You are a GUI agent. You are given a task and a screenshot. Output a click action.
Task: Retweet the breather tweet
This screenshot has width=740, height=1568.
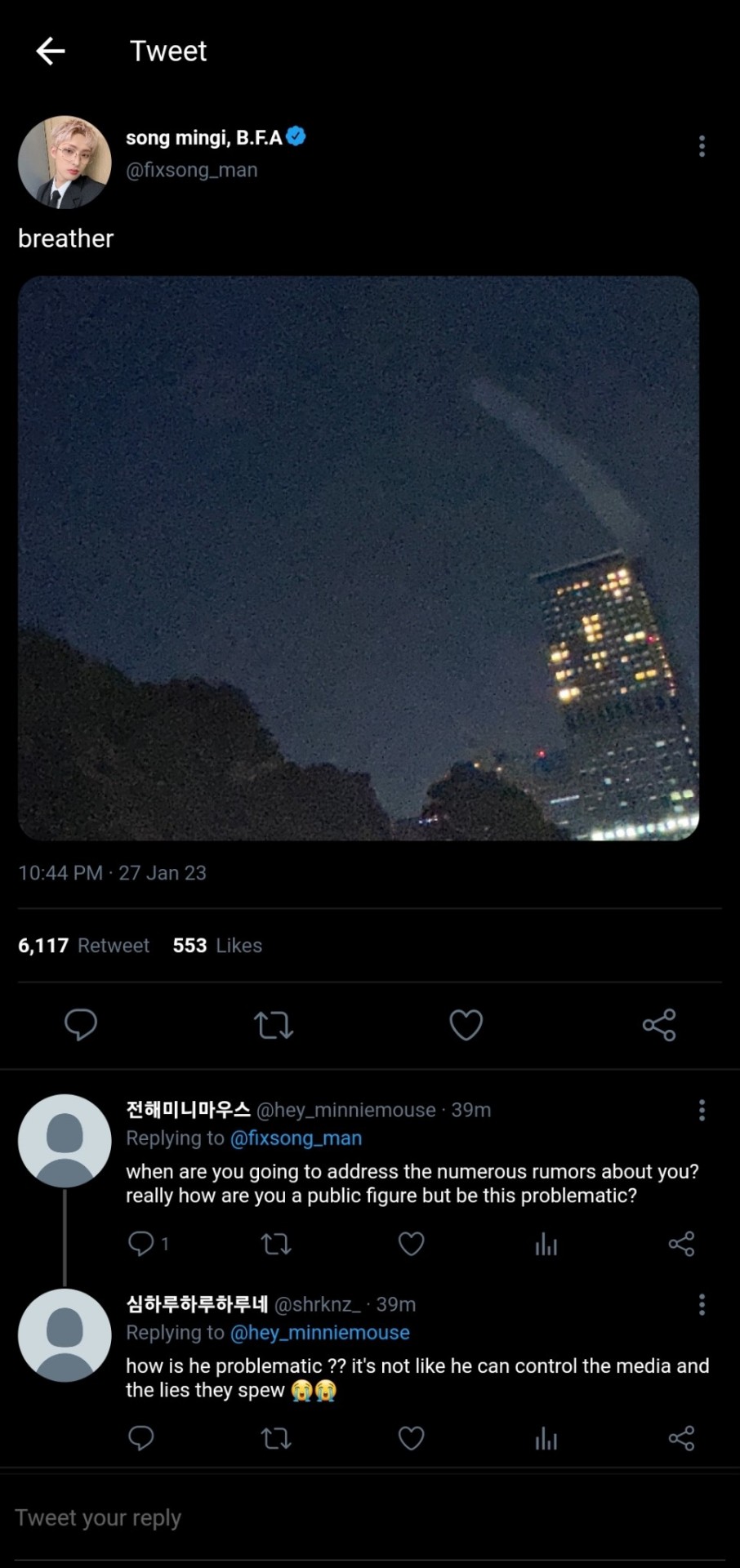[x=274, y=1024]
